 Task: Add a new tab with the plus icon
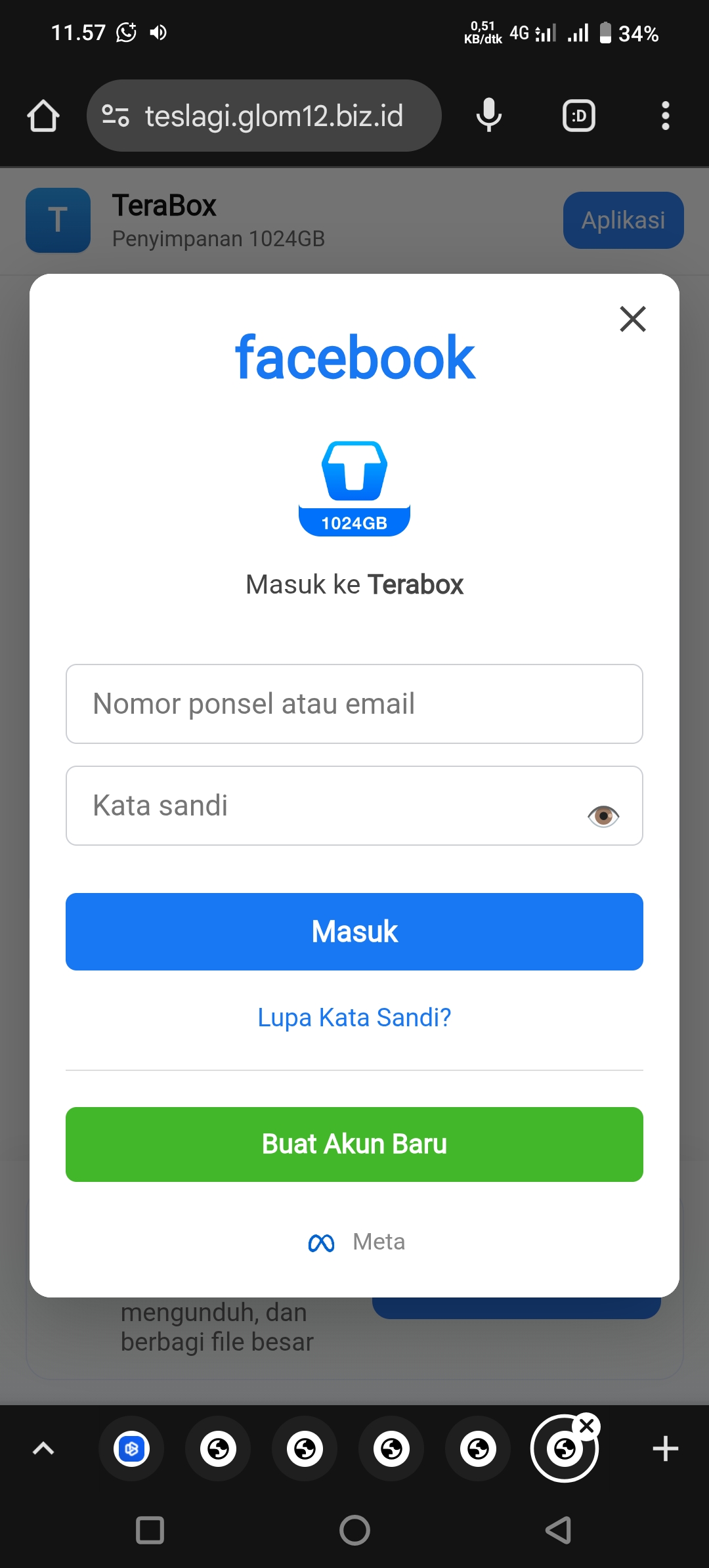click(665, 1448)
